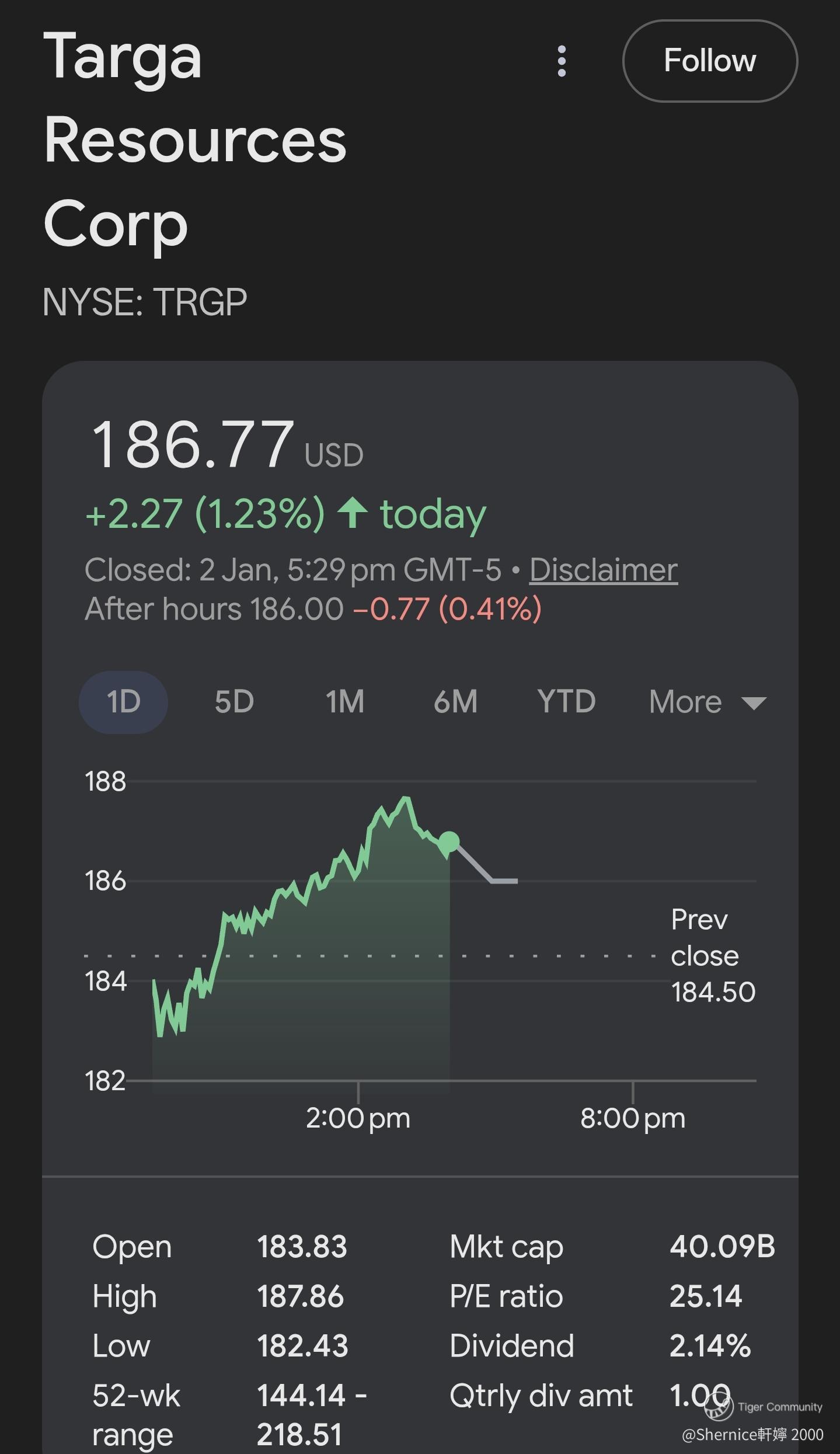Expand the More time ranges dropdown
Screen dimensions: 840x1454
(707, 702)
